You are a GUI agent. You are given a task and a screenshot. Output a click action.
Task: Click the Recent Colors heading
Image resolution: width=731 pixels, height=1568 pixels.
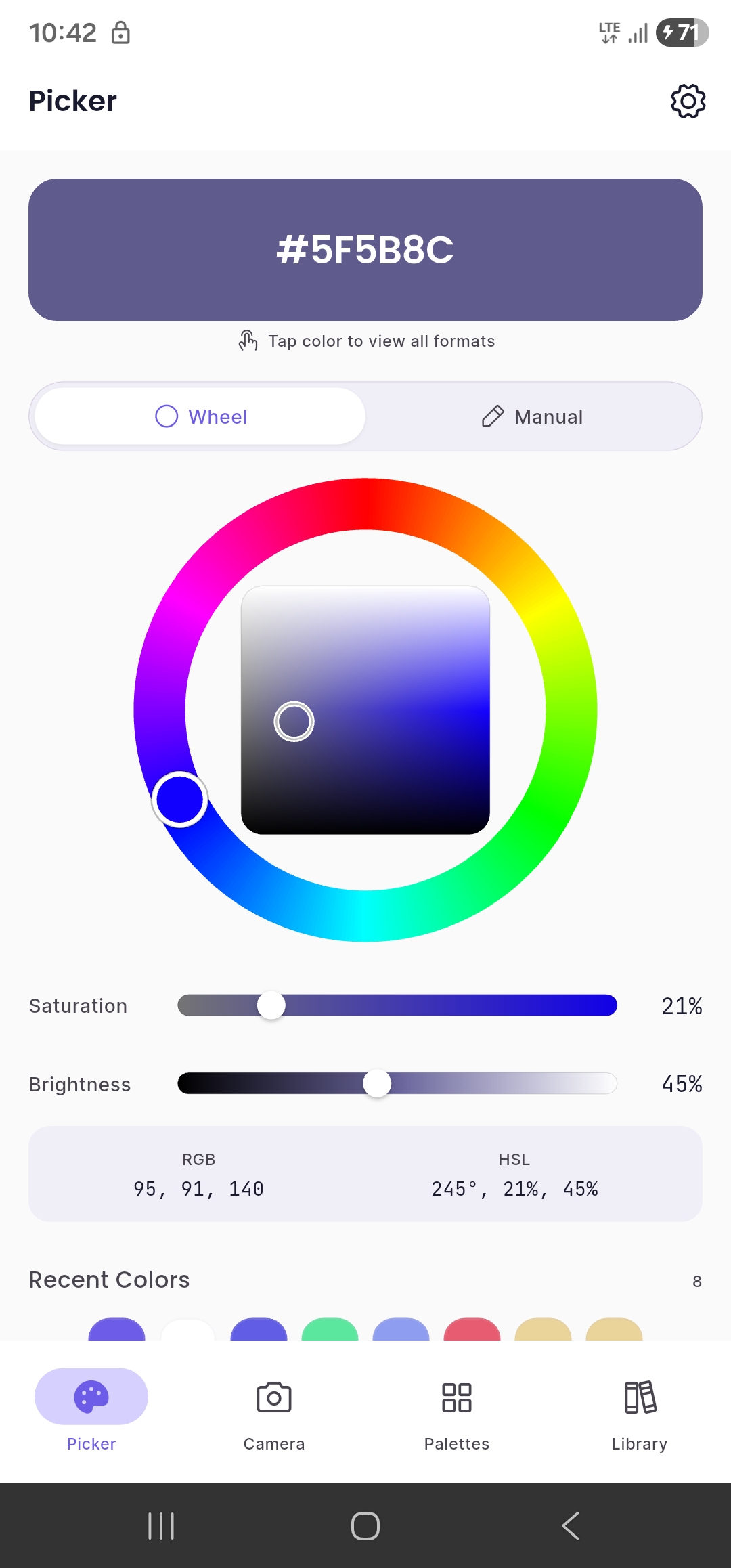coord(108,1280)
